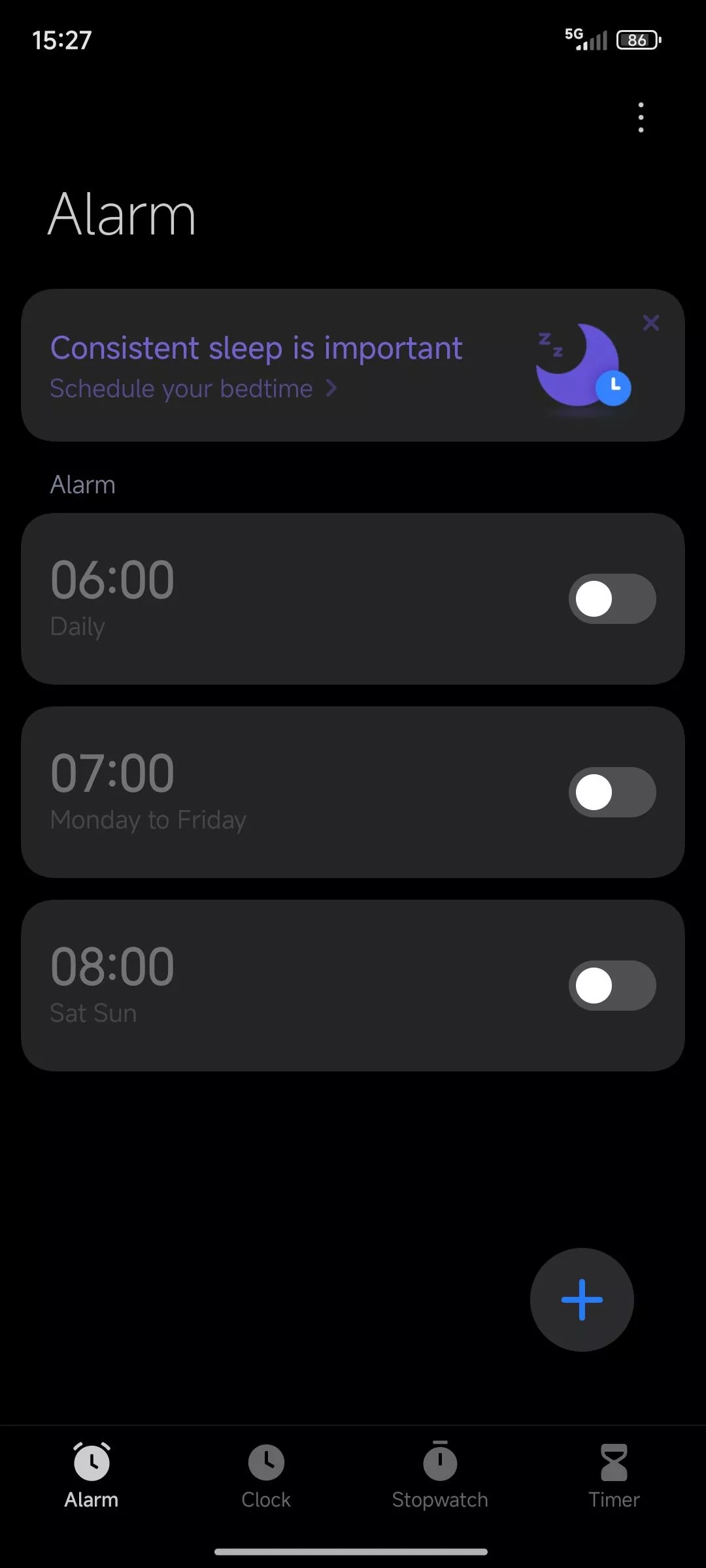Switch to the Clock tab
706x1568 pixels.
coord(265,1475)
